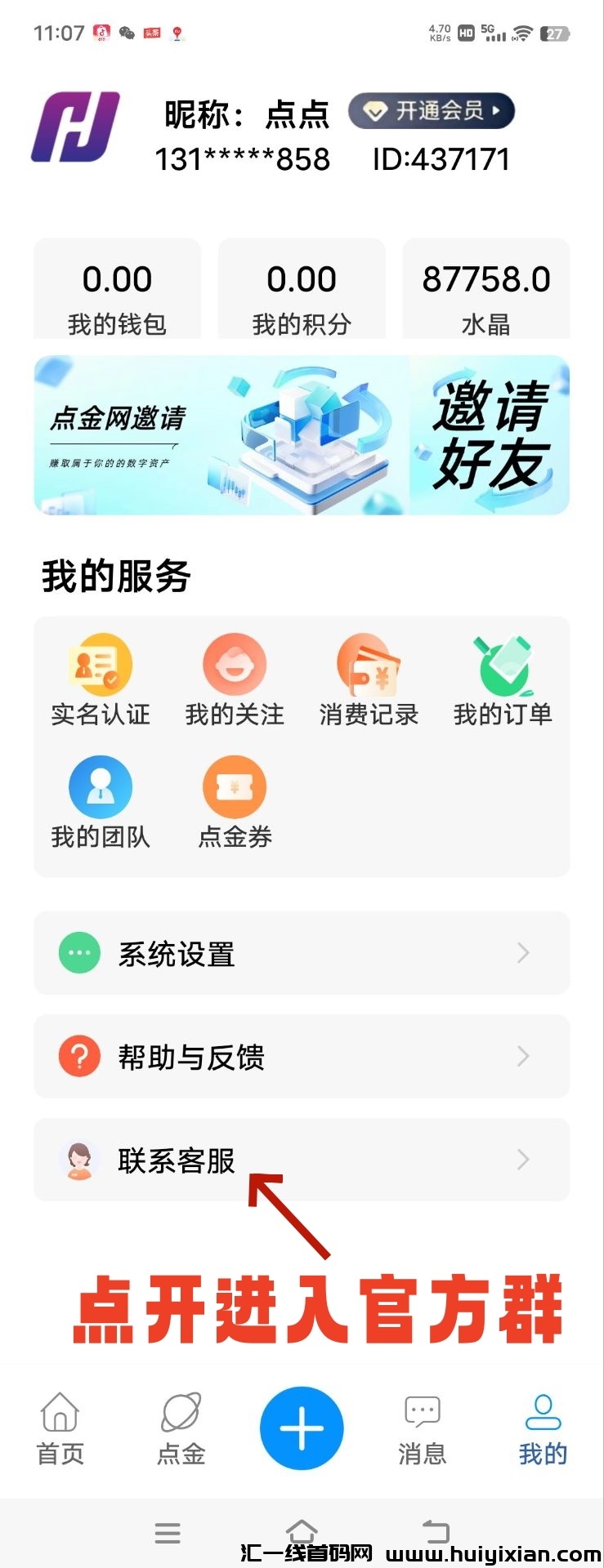
Task: Tap the profile avatar logo
Action: pos(75,127)
